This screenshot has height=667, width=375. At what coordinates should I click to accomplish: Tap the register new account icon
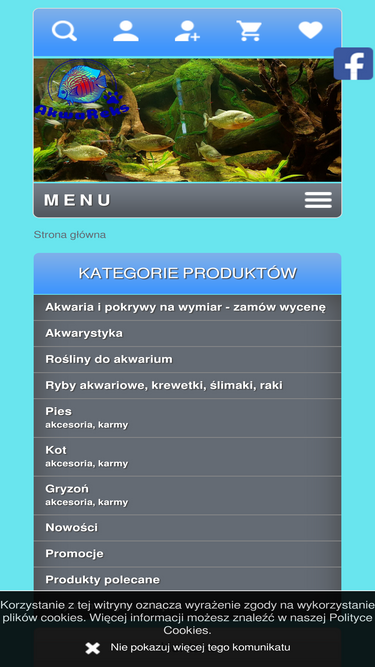click(188, 31)
